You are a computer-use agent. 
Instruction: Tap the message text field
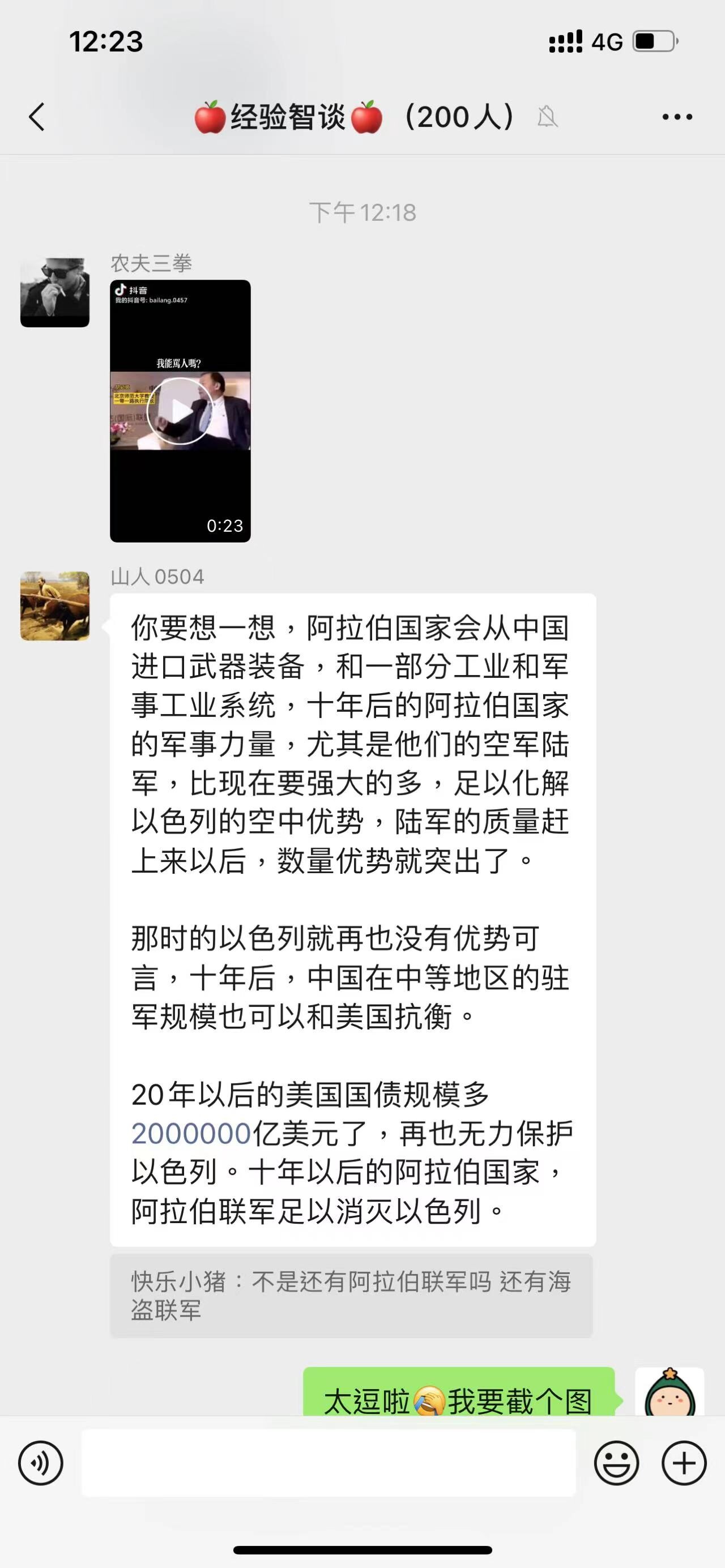(x=329, y=1463)
